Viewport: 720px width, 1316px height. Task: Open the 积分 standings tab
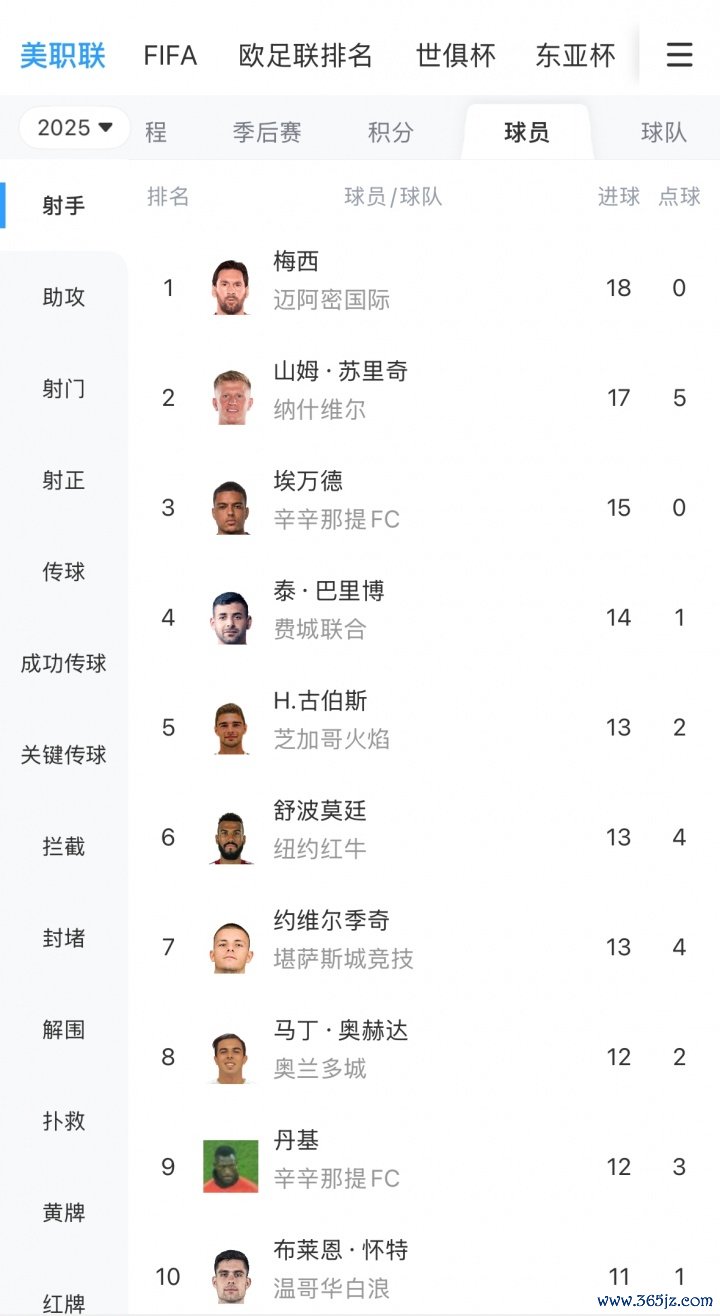tap(391, 132)
